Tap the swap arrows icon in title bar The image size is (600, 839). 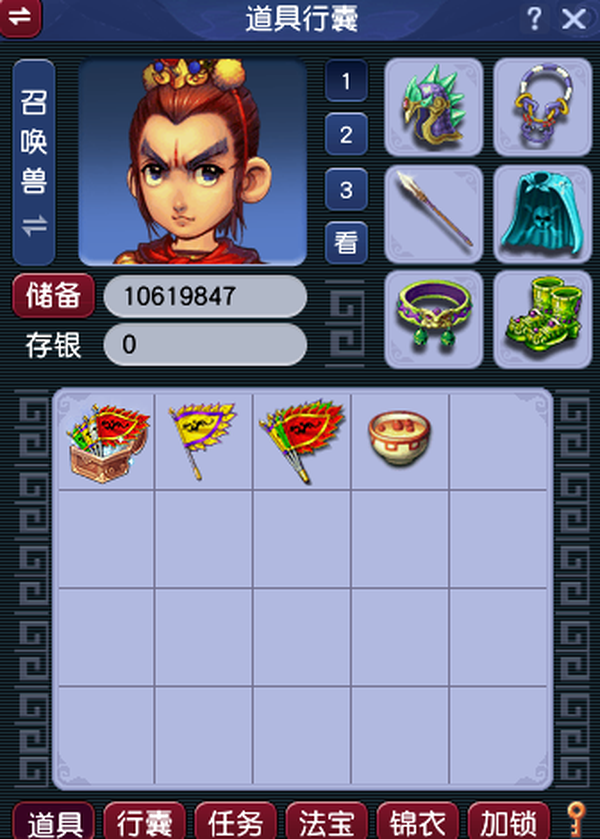pyautogui.click(x=21, y=17)
